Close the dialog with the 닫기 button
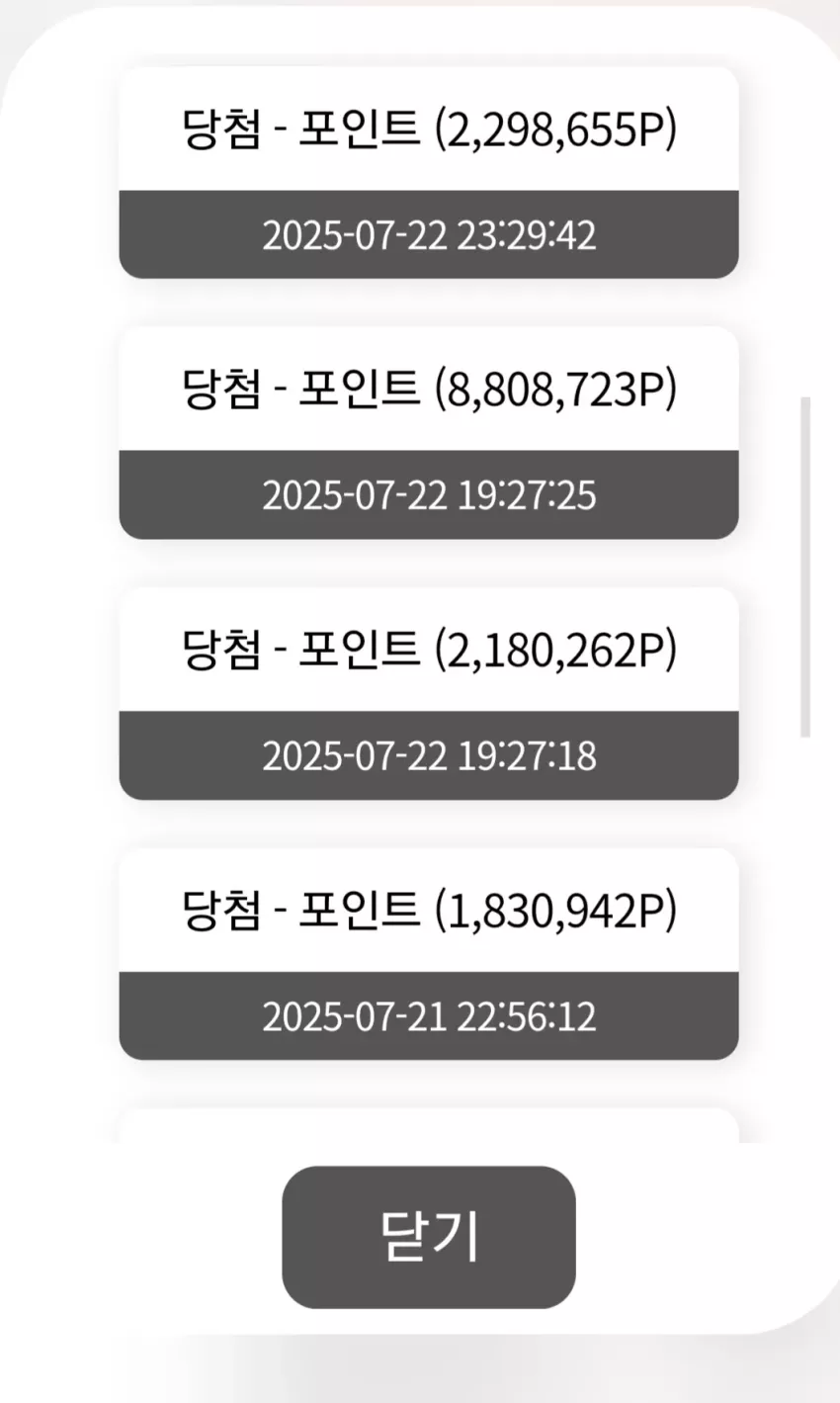The height and width of the screenshot is (1403, 840). (429, 1237)
